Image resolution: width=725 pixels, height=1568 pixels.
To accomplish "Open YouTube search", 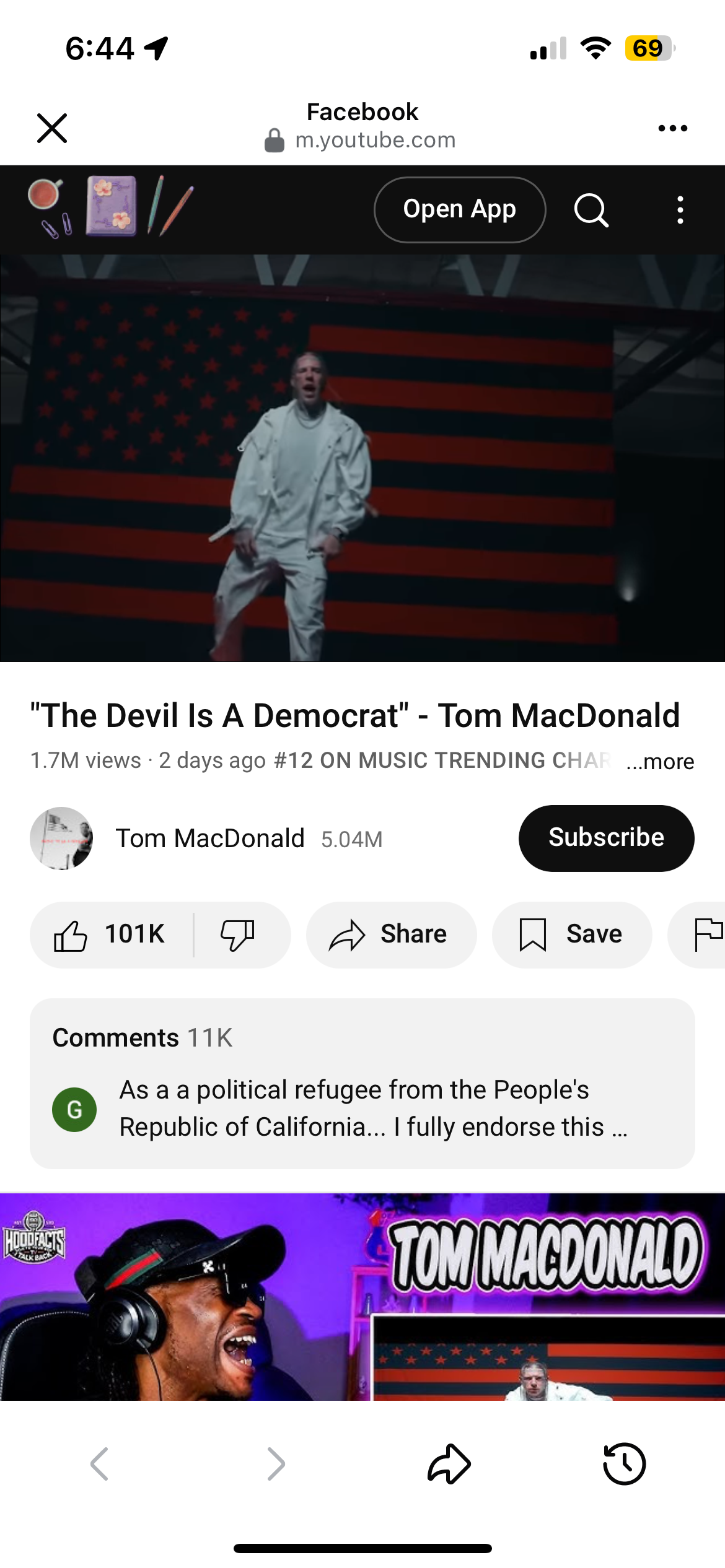I will pyautogui.click(x=591, y=210).
